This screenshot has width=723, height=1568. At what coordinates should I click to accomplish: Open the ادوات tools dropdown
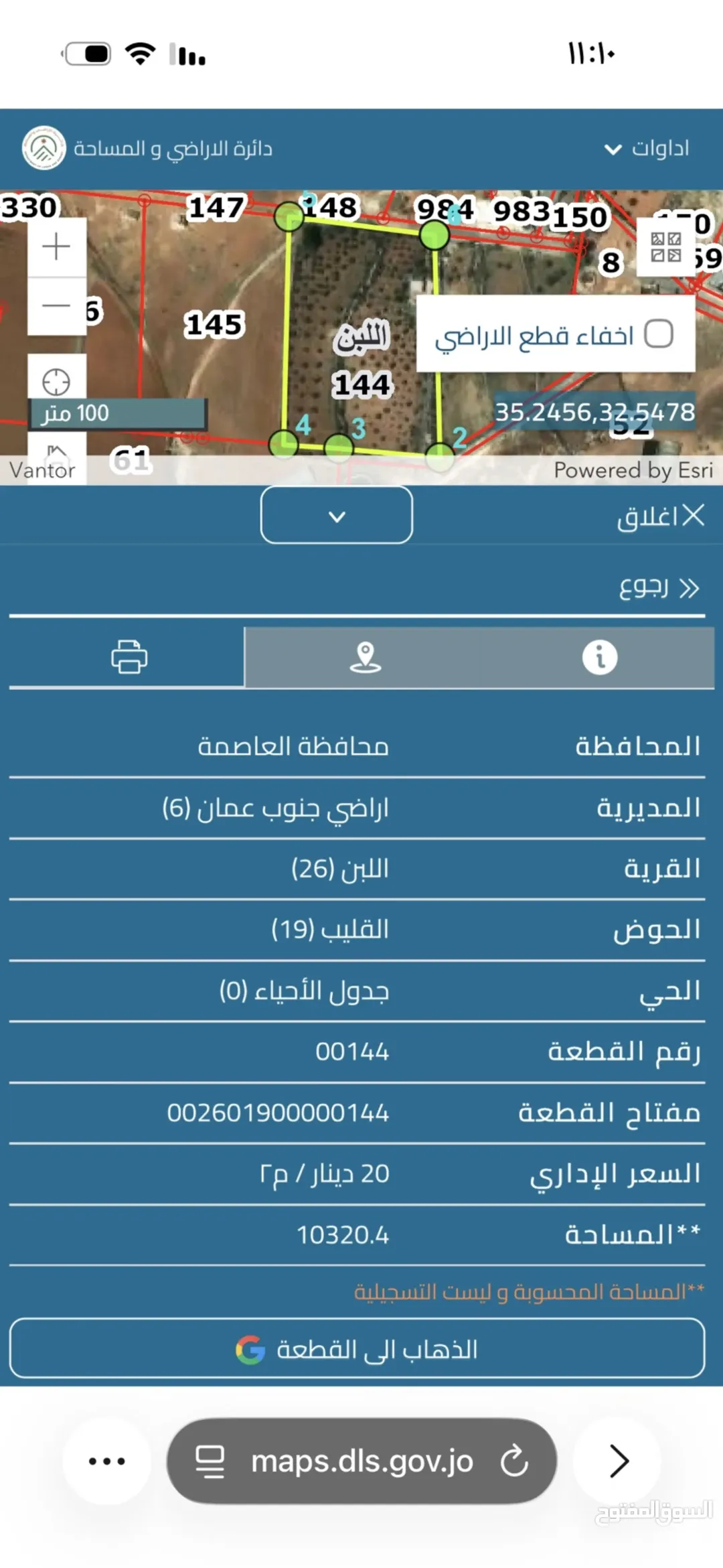coord(646,149)
